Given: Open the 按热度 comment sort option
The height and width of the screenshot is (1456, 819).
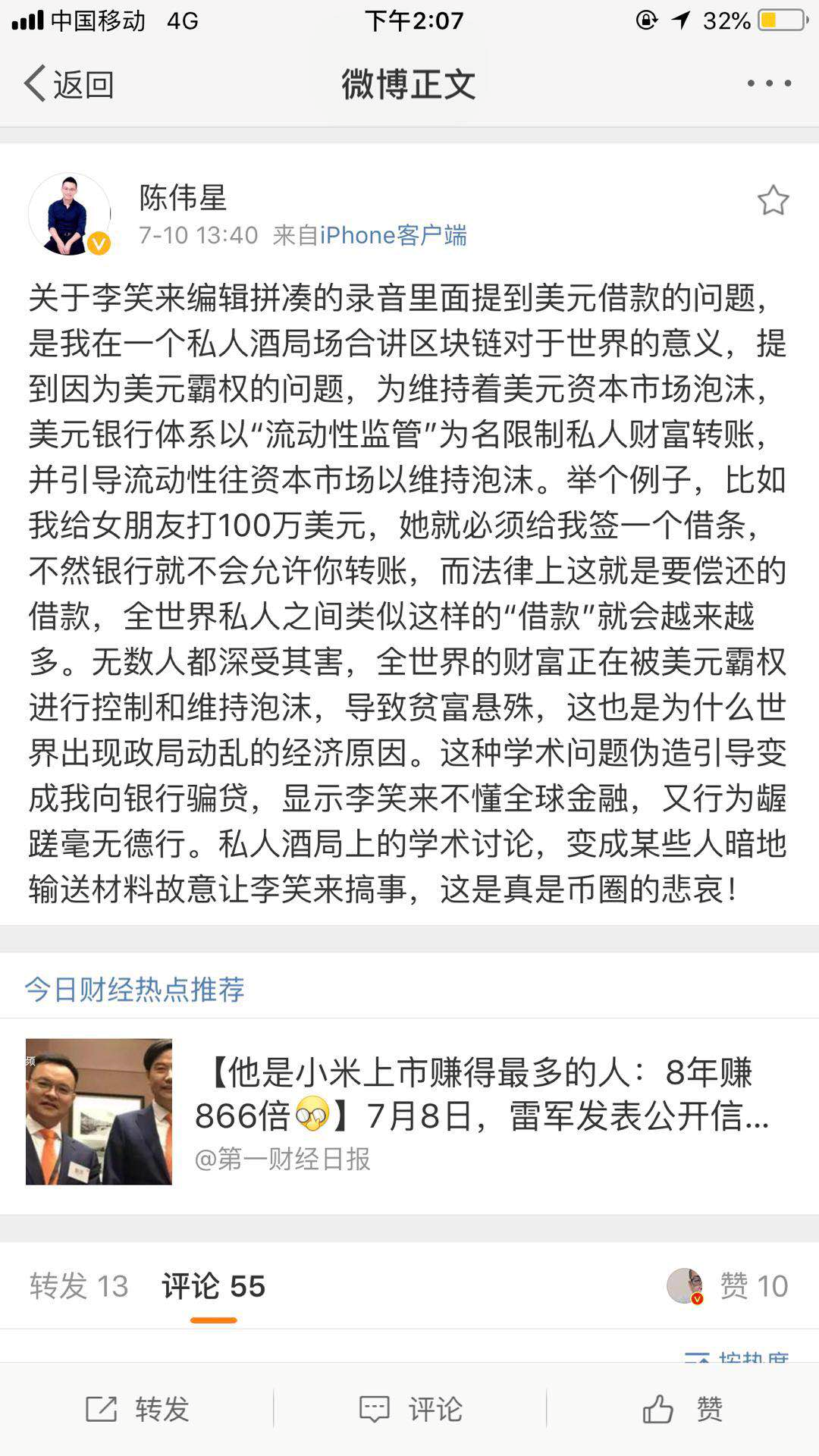Looking at the screenshot, I should pyautogui.click(x=736, y=1357).
